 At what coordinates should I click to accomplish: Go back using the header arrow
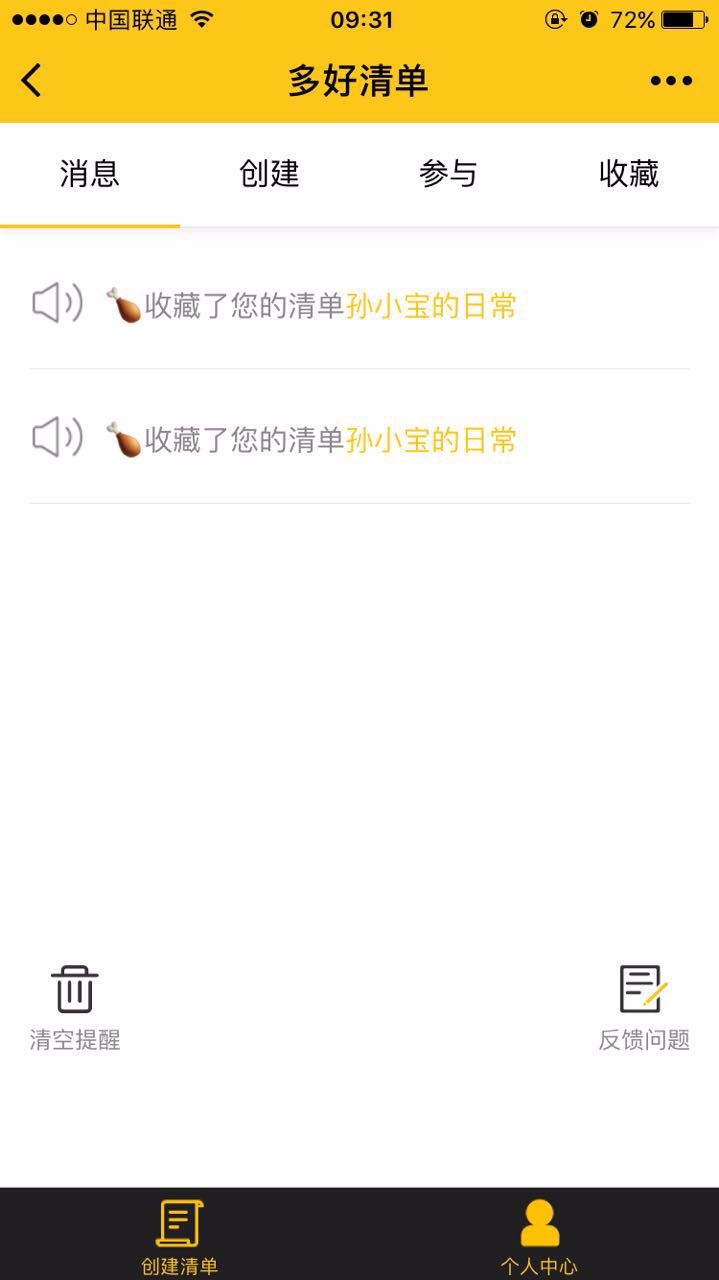[32, 81]
